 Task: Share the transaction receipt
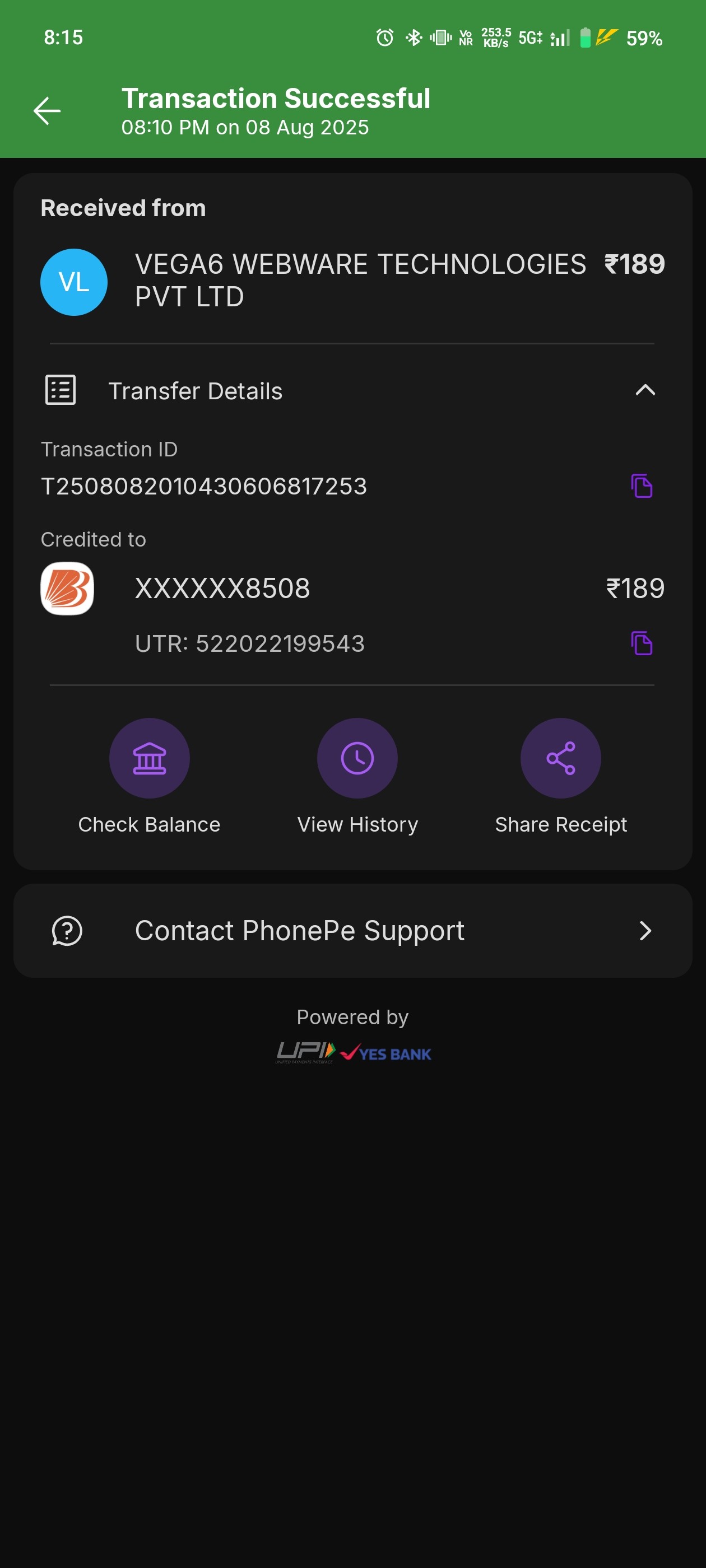tap(560, 758)
